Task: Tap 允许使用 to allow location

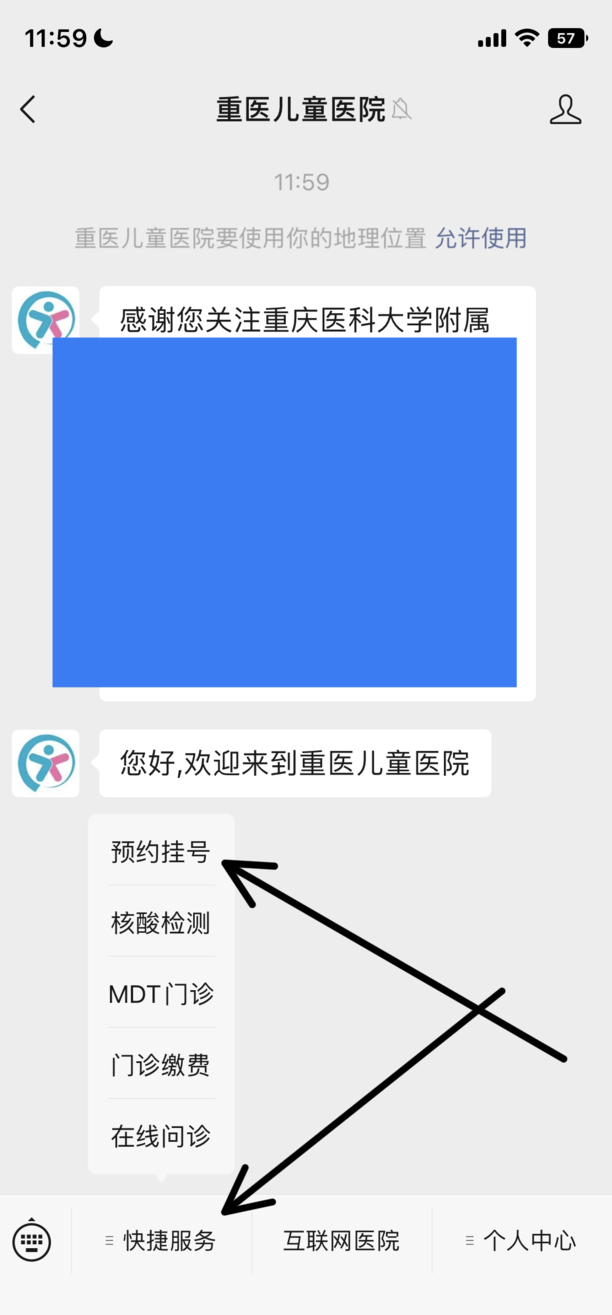Action: tap(481, 238)
